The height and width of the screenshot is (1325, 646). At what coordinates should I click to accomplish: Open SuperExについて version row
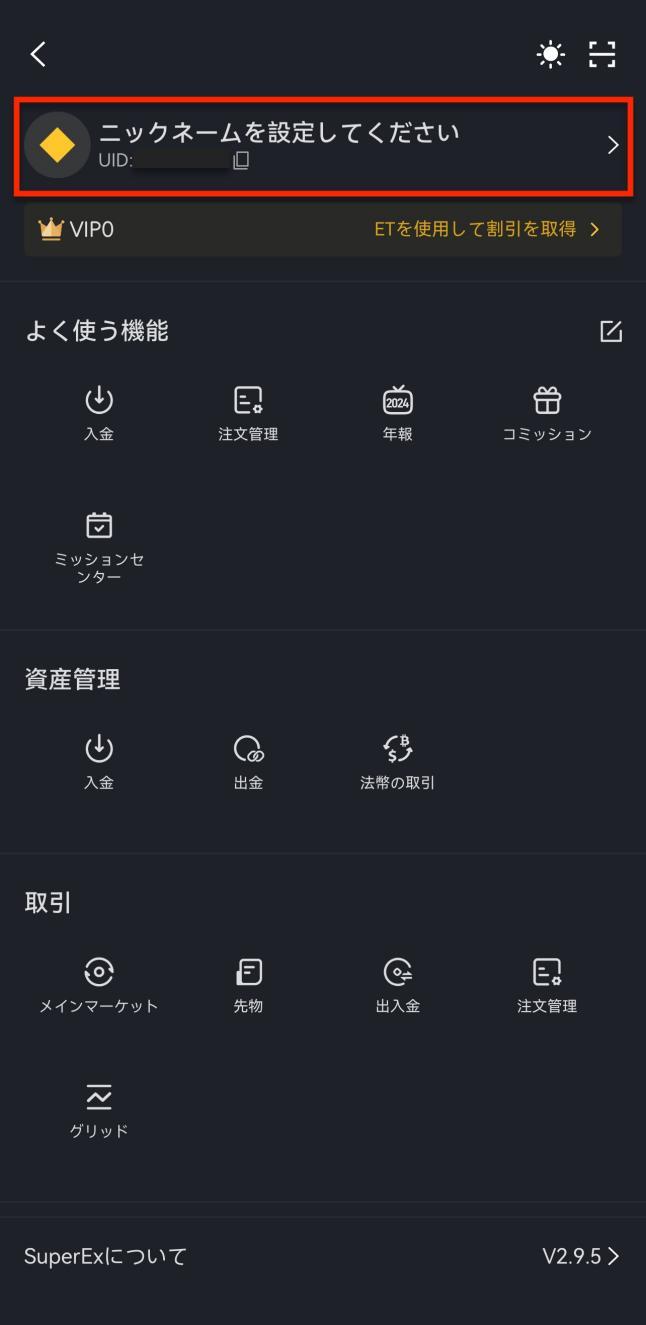pyautogui.click(x=323, y=1256)
